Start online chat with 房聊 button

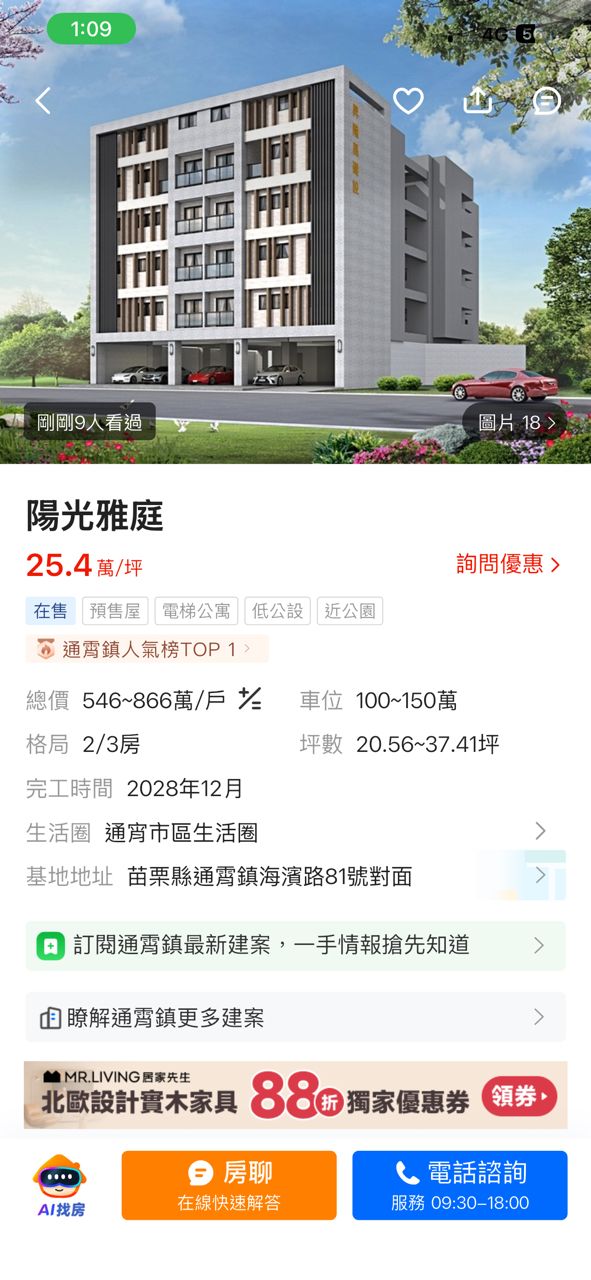point(229,1186)
